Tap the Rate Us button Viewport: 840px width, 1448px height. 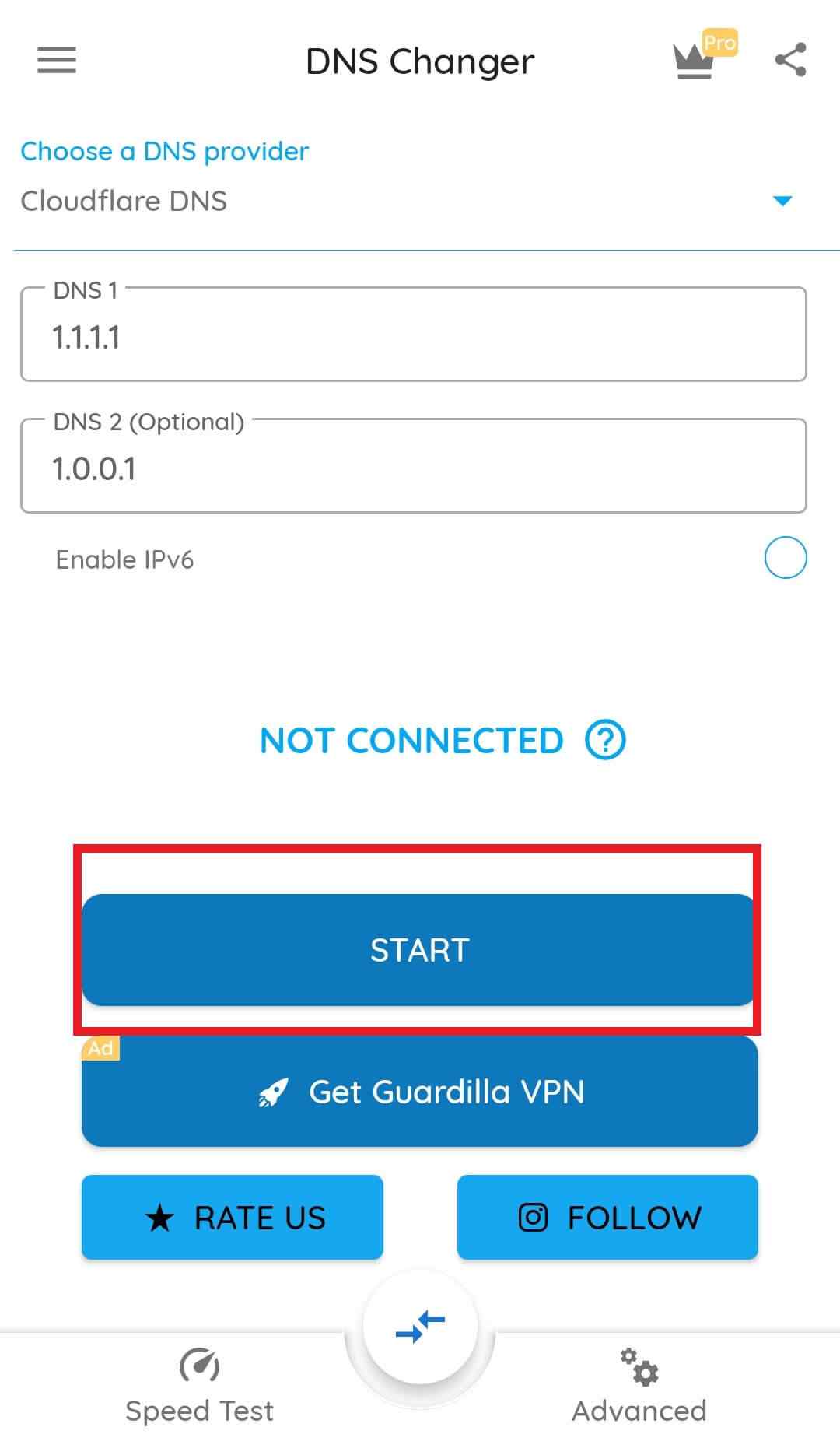(233, 1217)
